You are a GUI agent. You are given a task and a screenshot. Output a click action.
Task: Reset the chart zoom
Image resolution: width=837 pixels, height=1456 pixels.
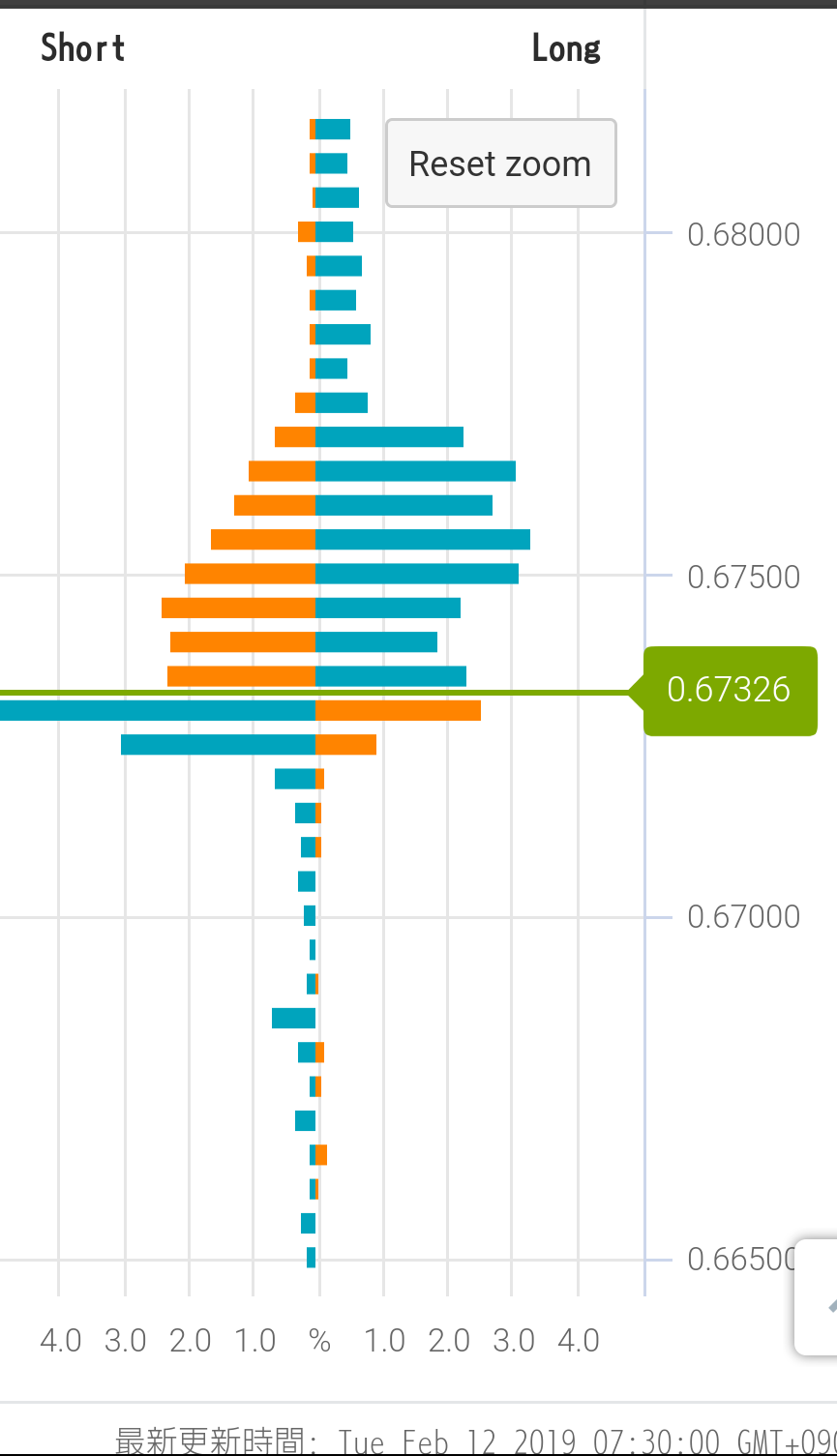(x=500, y=163)
